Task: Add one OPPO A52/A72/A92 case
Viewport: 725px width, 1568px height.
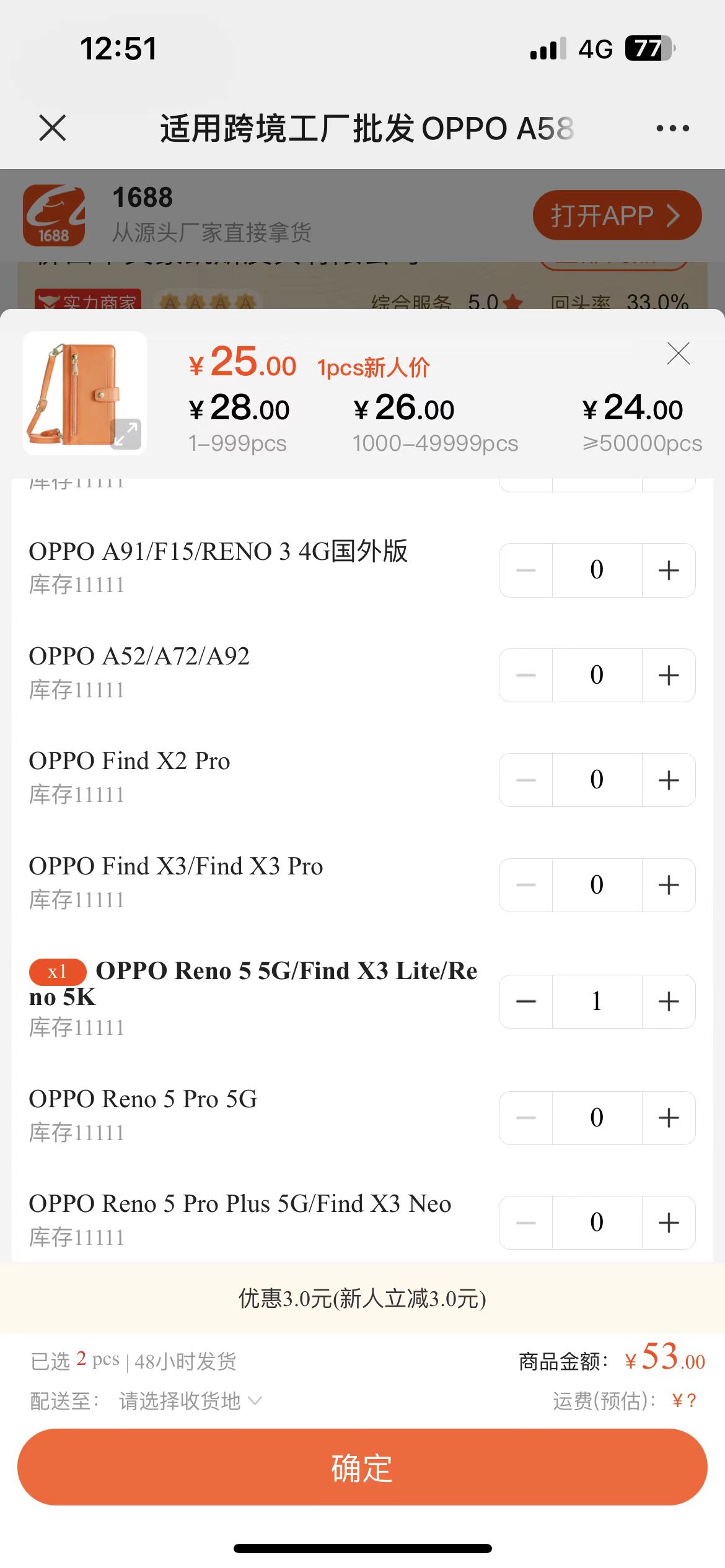Action: [669, 675]
